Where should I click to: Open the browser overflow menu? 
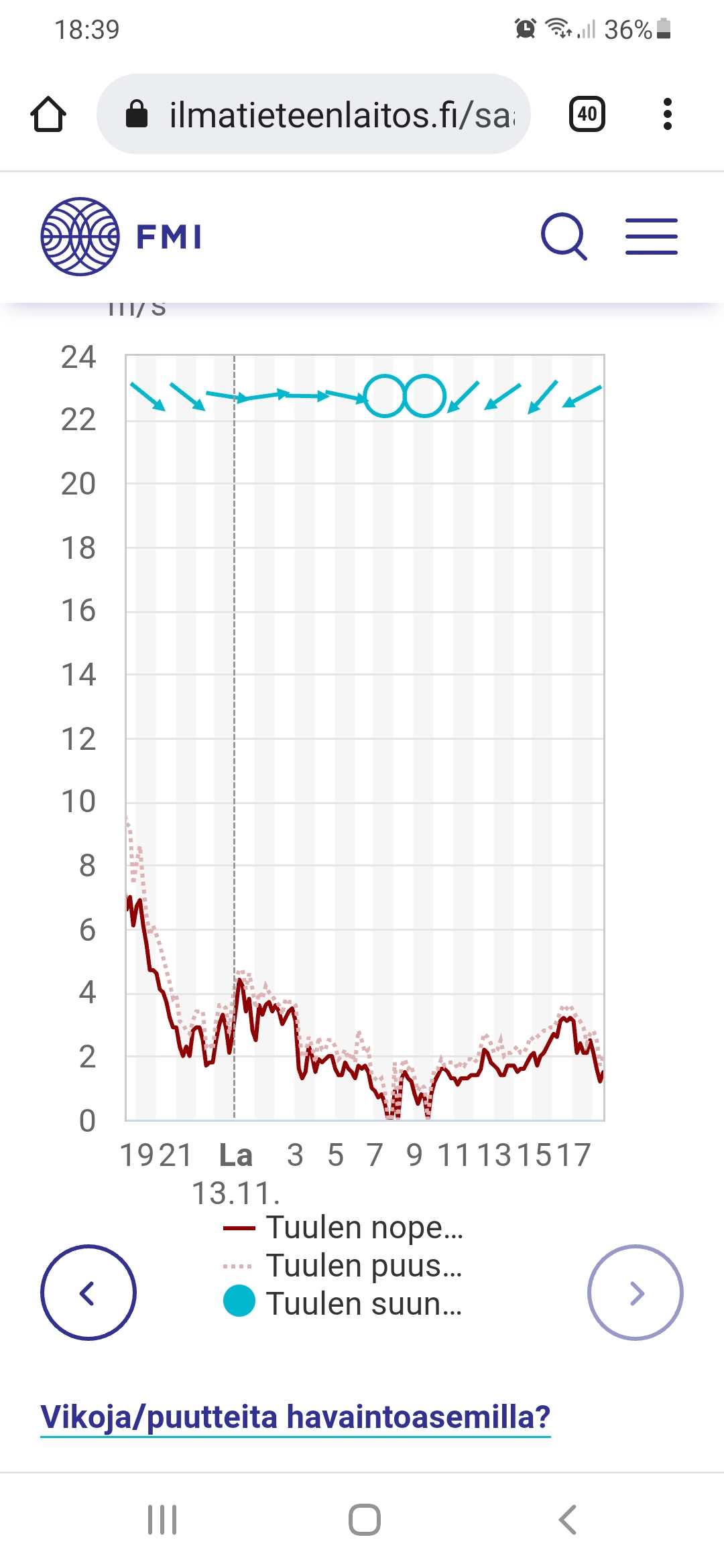[x=667, y=115]
